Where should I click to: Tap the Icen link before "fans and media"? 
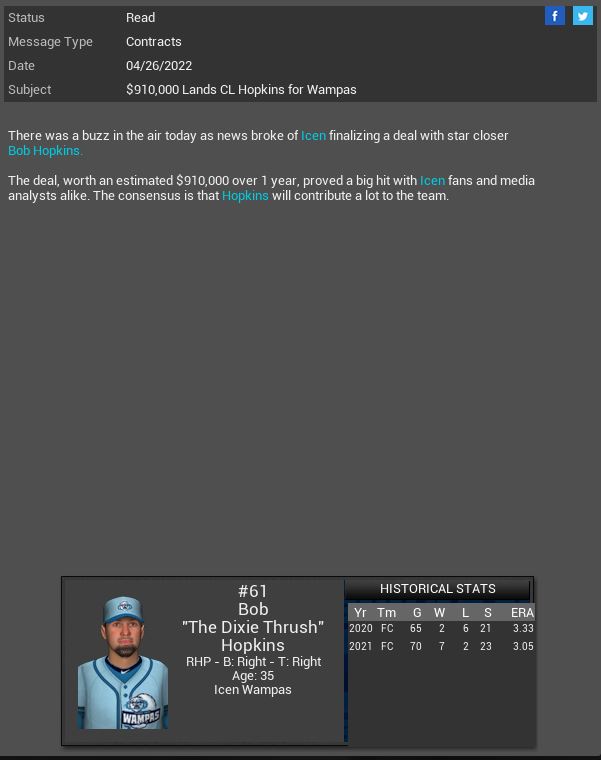tap(432, 180)
